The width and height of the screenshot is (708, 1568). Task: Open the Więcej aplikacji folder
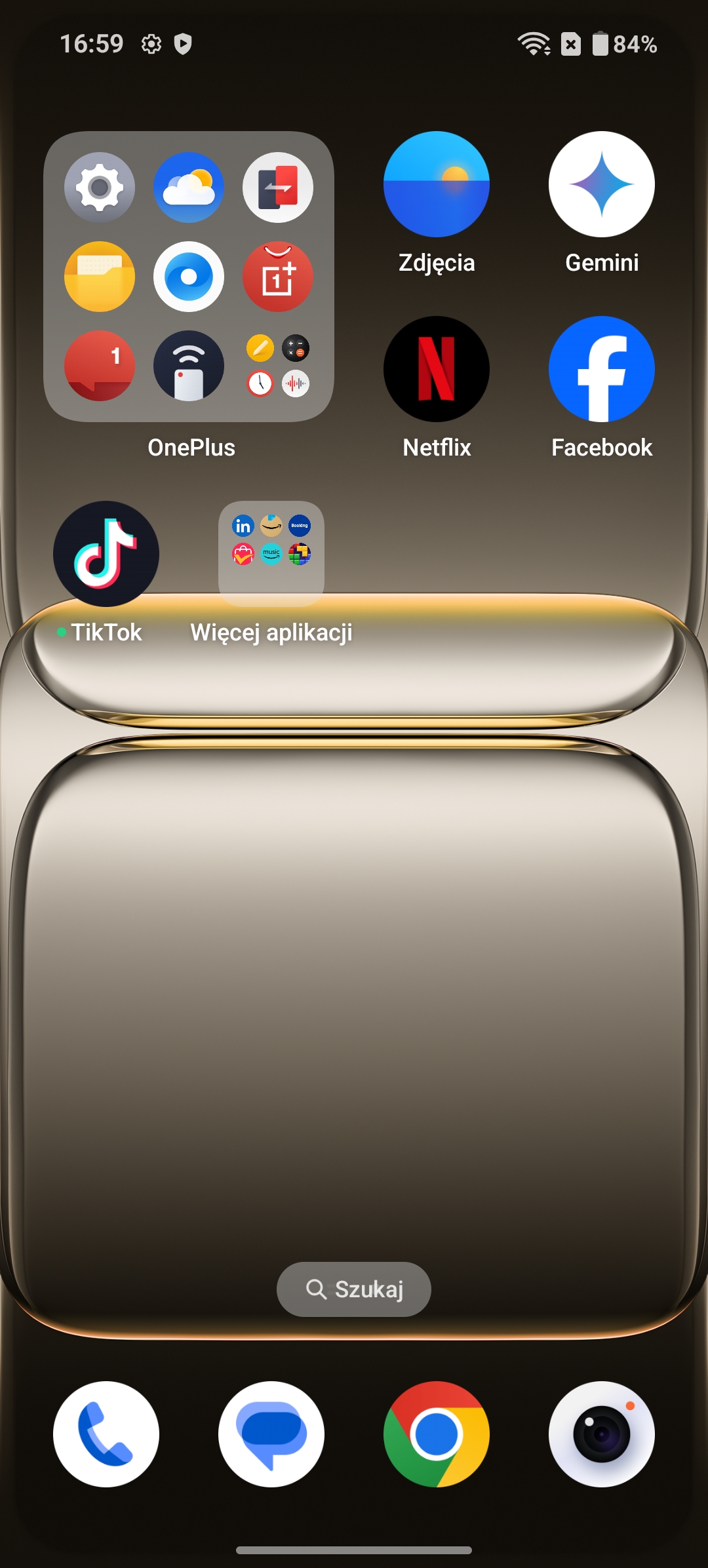(x=271, y=554)
